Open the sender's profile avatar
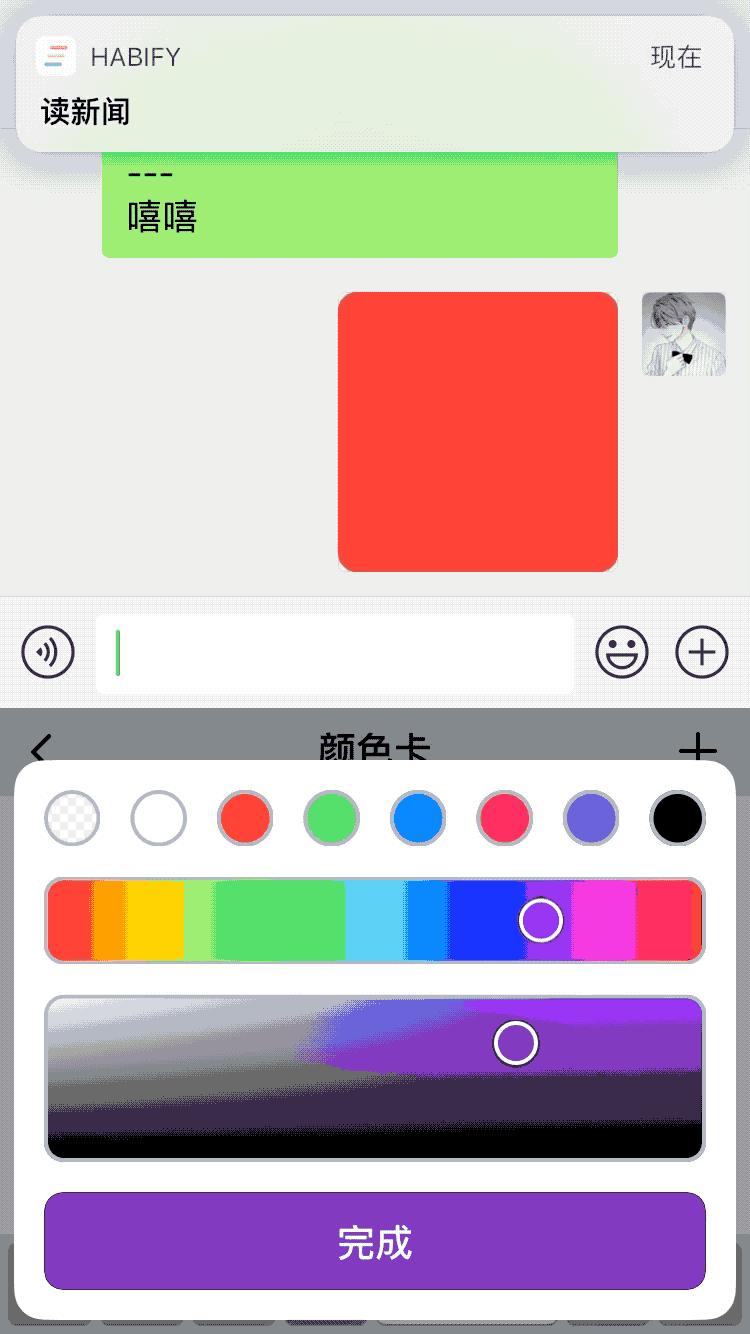Image resolution: width=750 pixels, height=1334 pixels. pyautogui.click(x=683, y=334)
